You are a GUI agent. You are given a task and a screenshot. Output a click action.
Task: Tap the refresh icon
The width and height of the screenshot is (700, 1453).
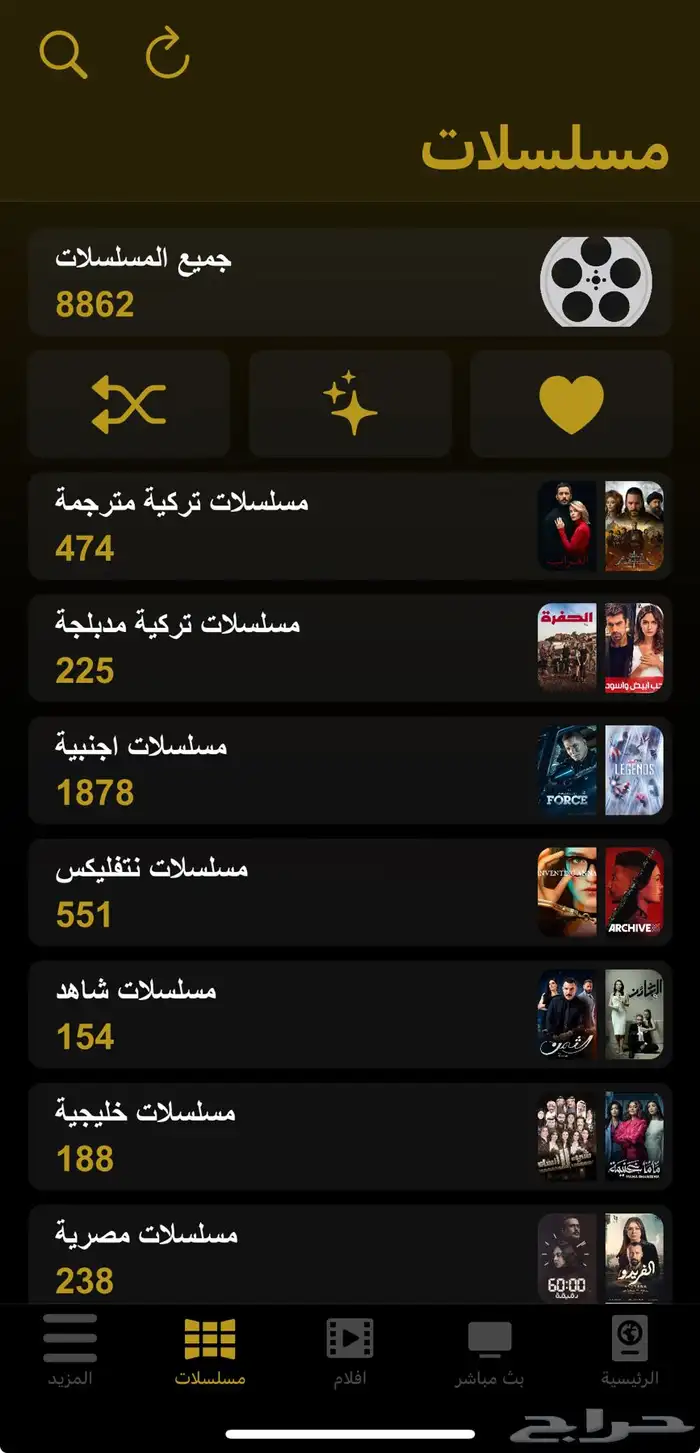[x=167, y=54]
